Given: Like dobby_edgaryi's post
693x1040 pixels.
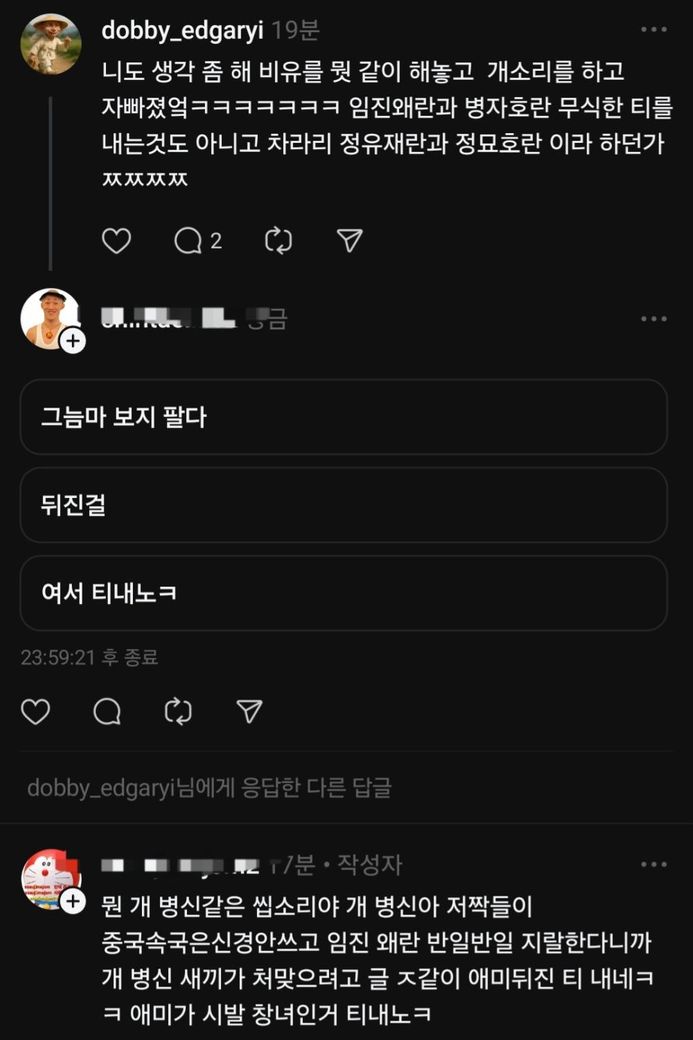Looking at the screenshot, I should click(x=117, y=240).
